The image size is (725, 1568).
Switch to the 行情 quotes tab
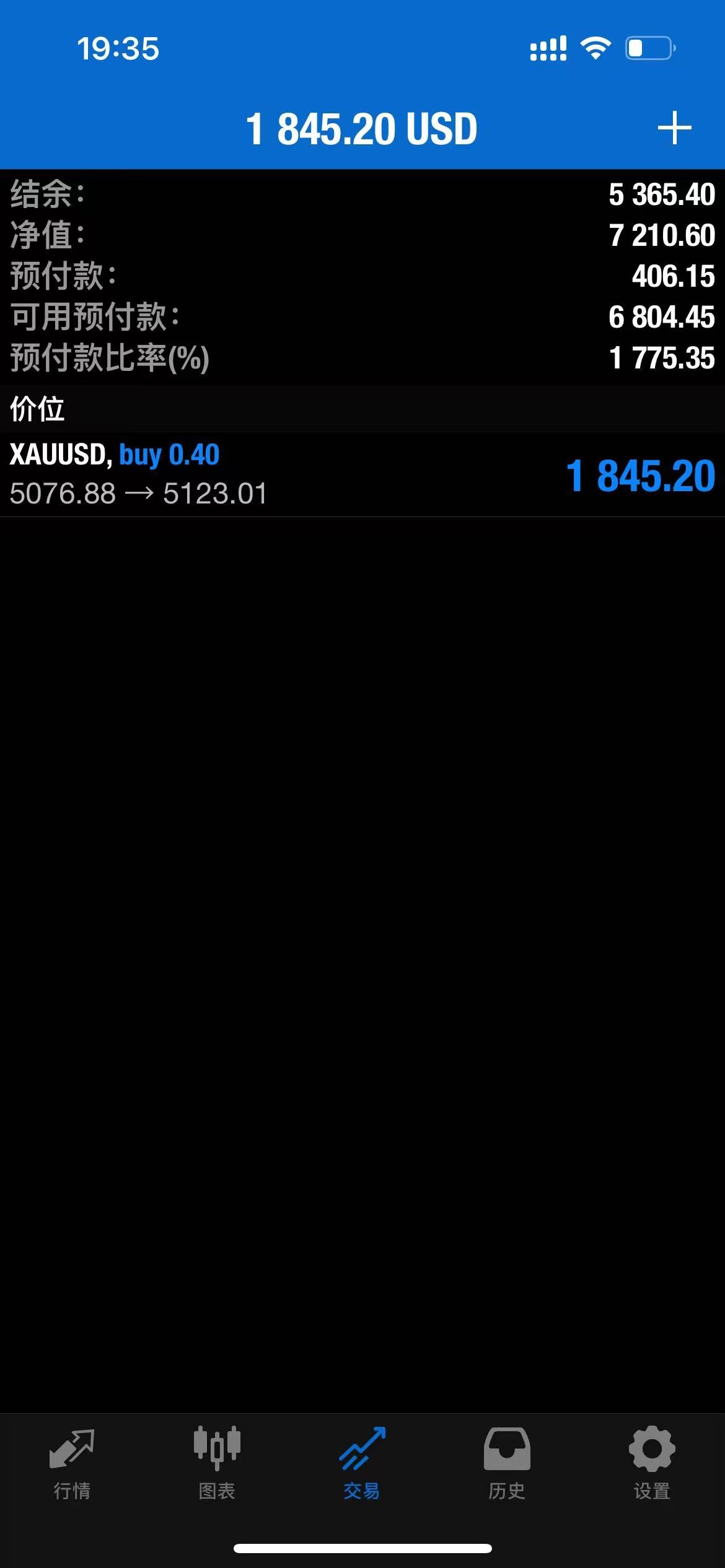point(72,1464)
